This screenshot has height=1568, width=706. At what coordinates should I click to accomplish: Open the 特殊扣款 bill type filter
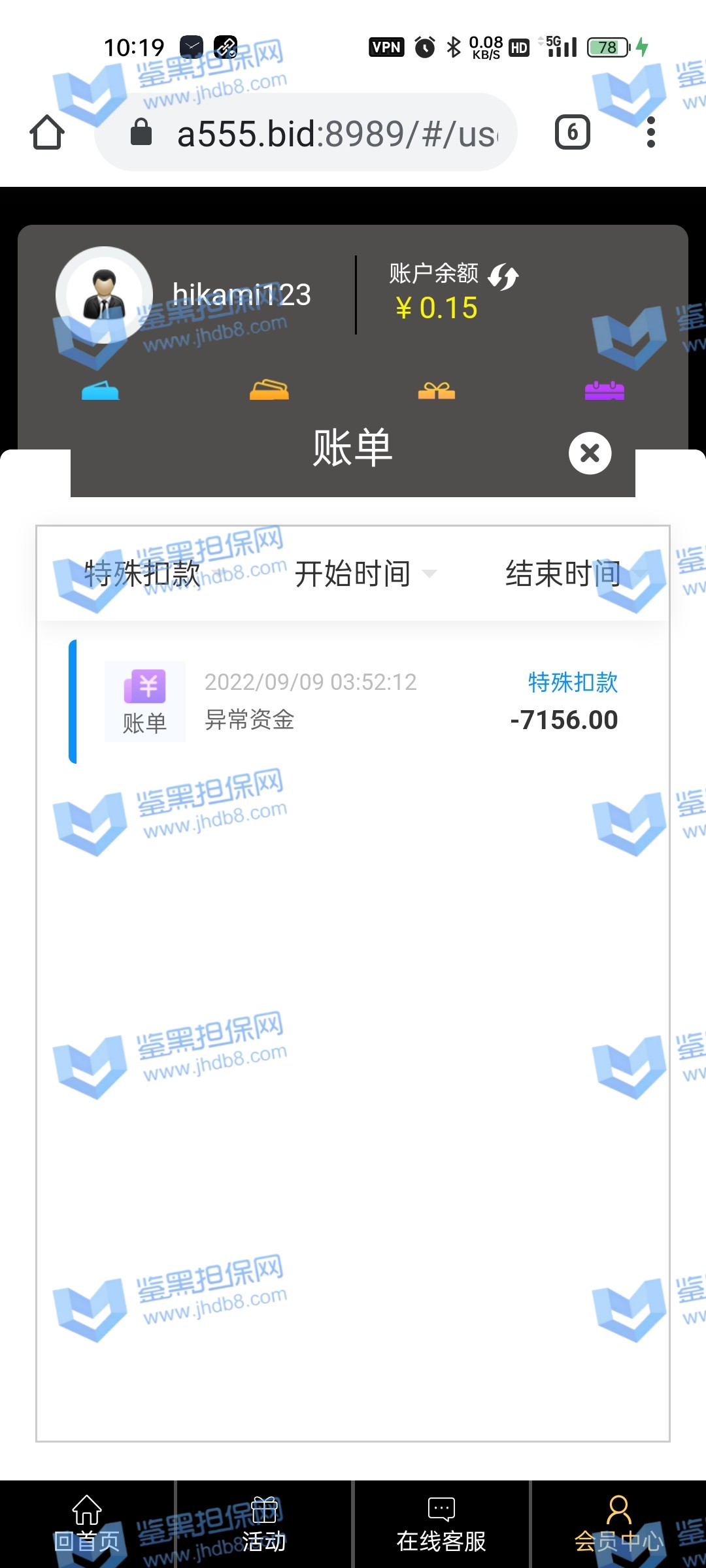click(143, 574)
